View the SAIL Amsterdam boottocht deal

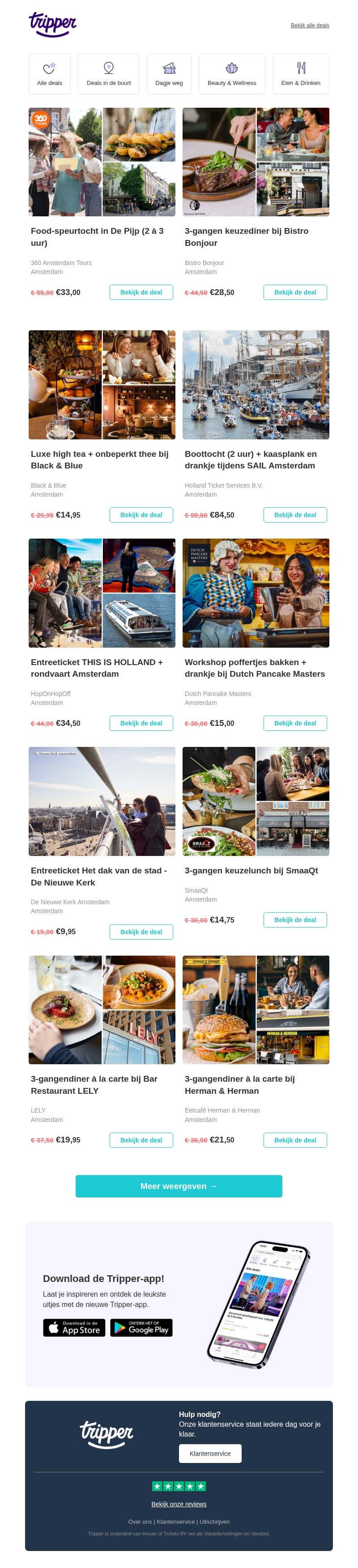pos(294,515)
